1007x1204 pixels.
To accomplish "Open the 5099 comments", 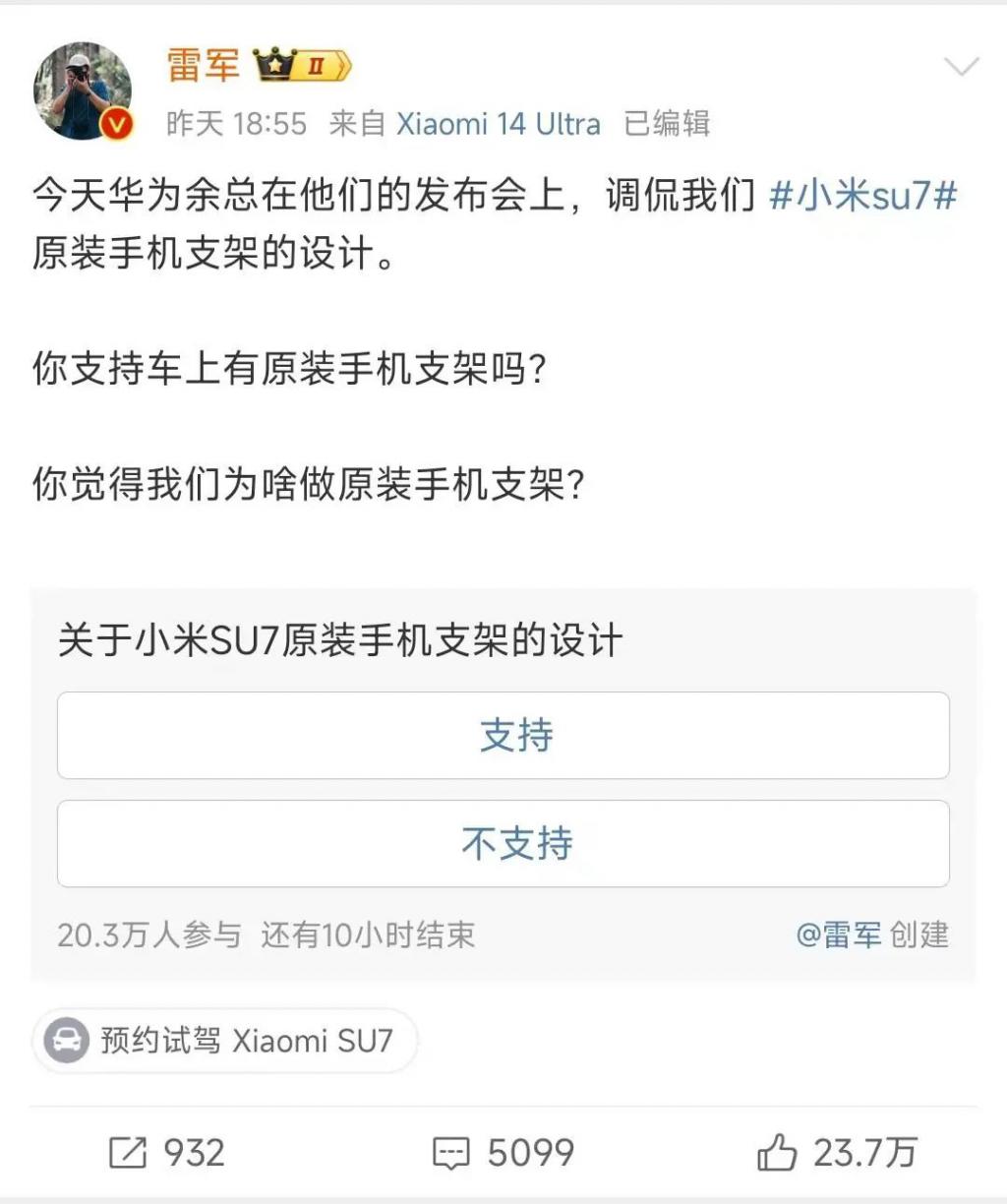I will (503, 1153).
